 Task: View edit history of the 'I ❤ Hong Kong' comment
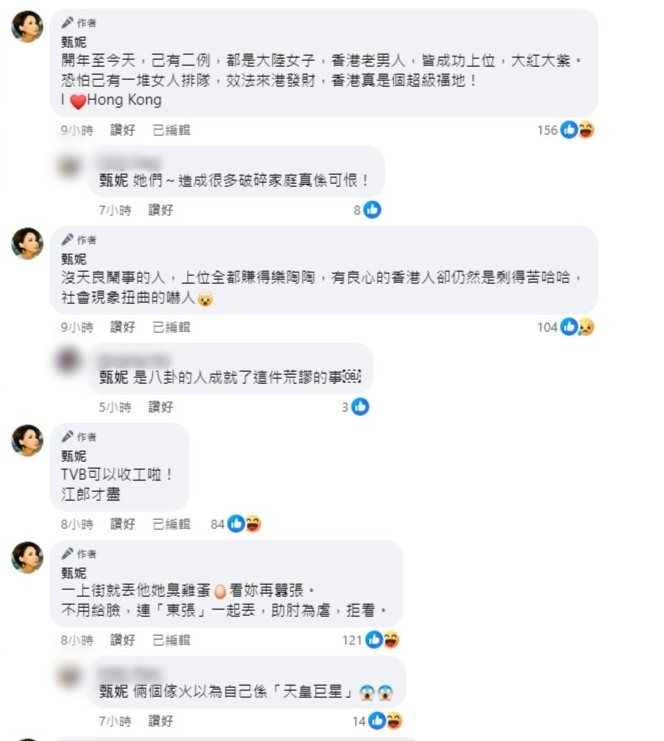coord(170,130)
